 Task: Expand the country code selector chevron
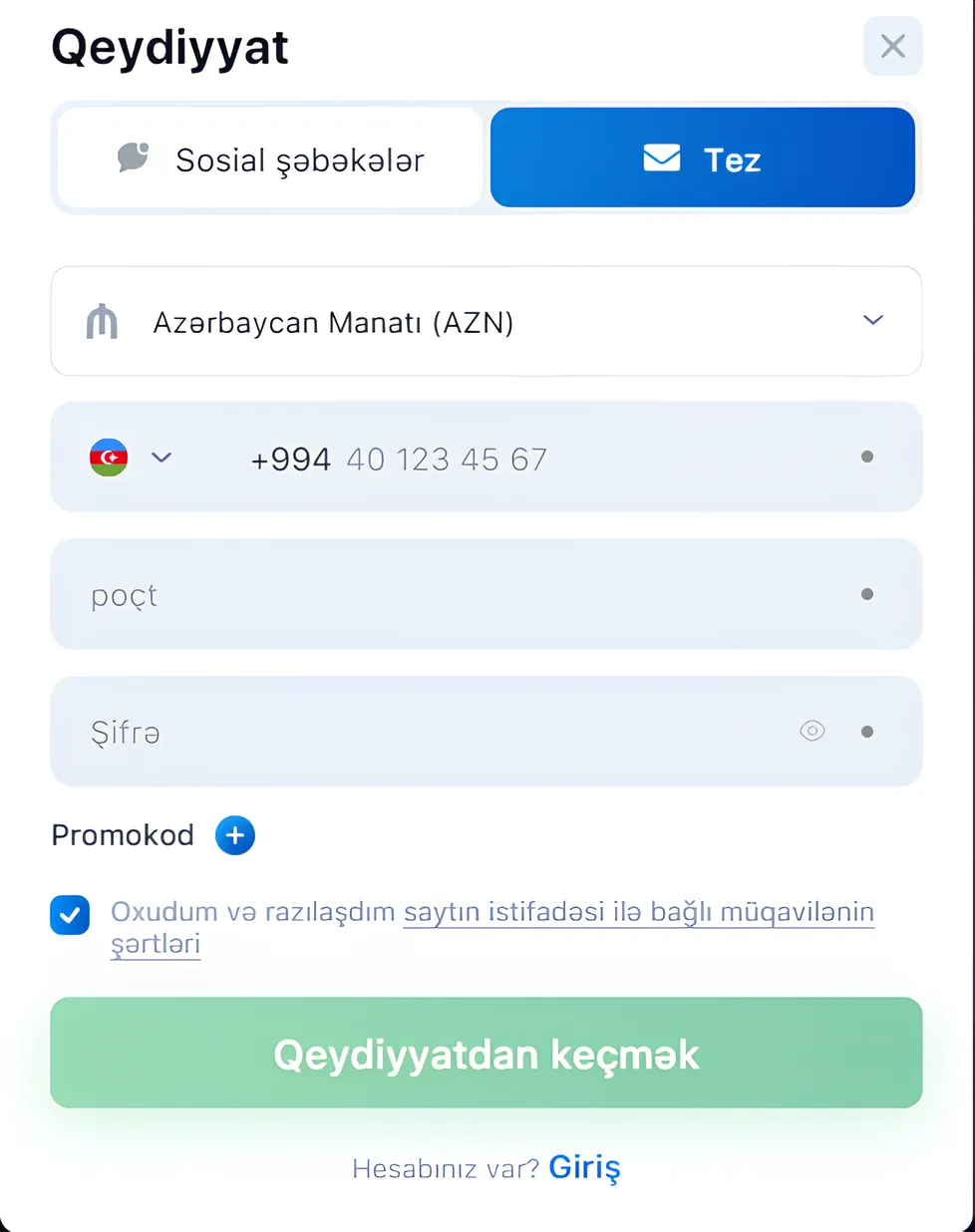click(x=162, y=458)
